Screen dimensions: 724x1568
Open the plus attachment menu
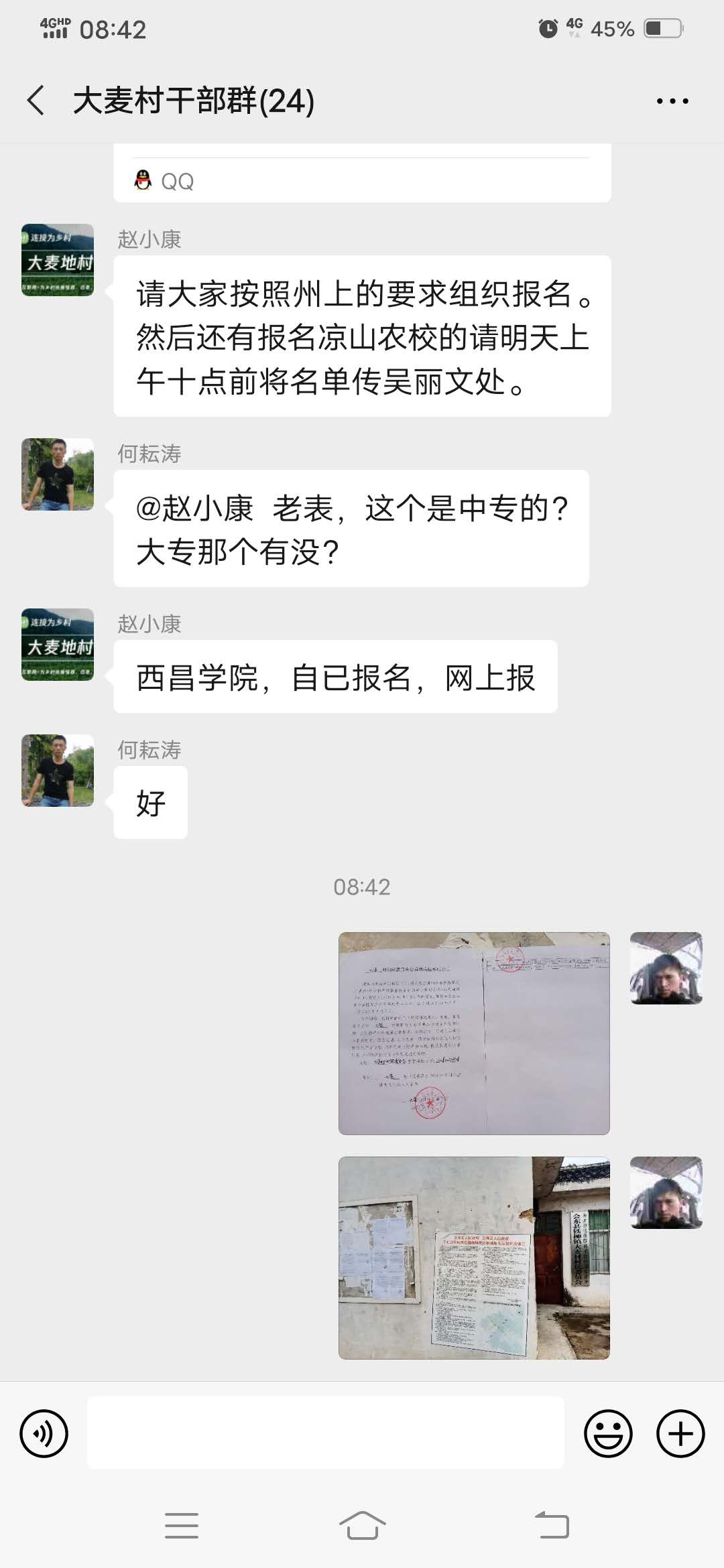(x=680, y=1433)
